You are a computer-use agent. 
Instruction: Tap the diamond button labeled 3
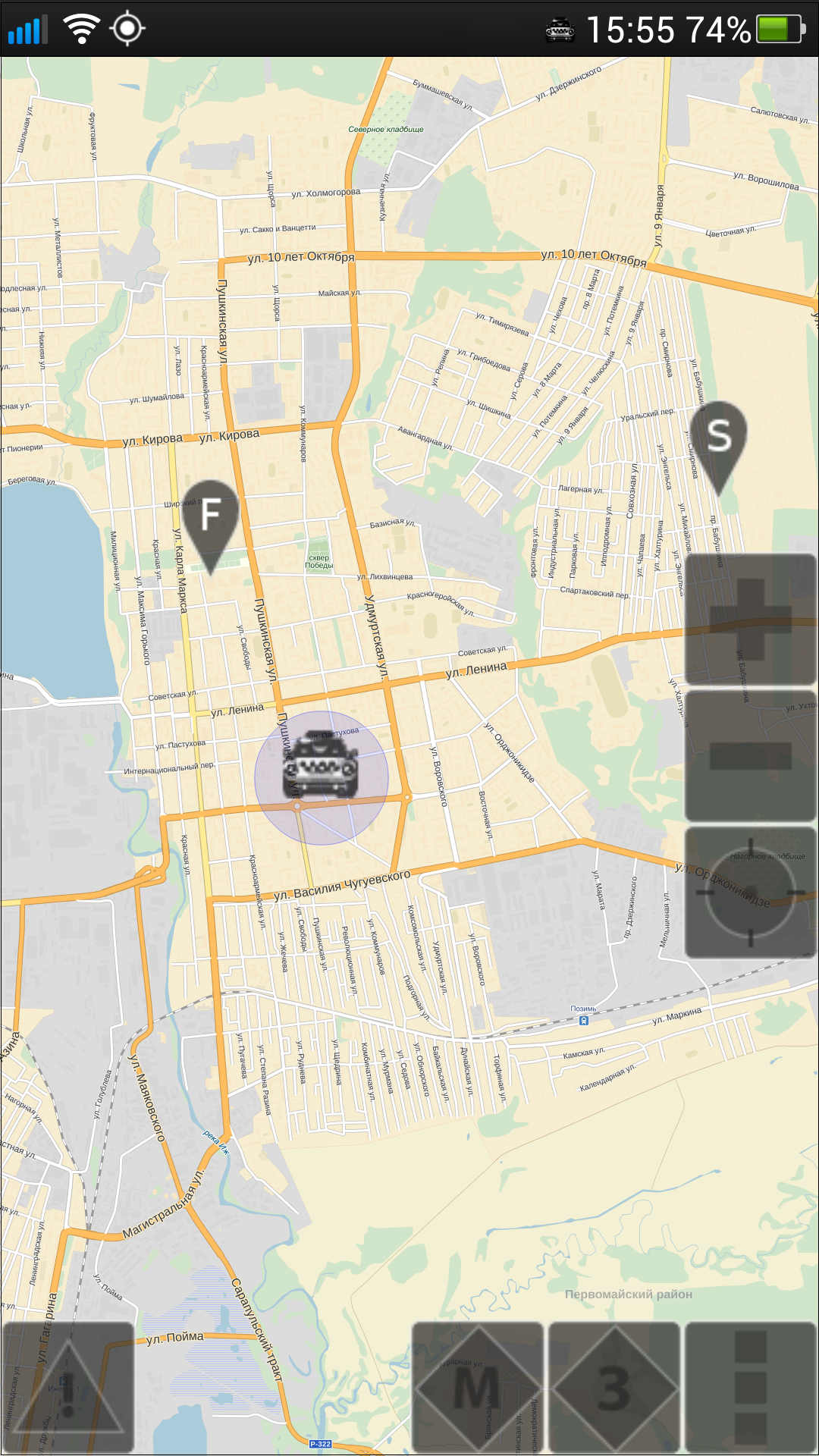614,1387
